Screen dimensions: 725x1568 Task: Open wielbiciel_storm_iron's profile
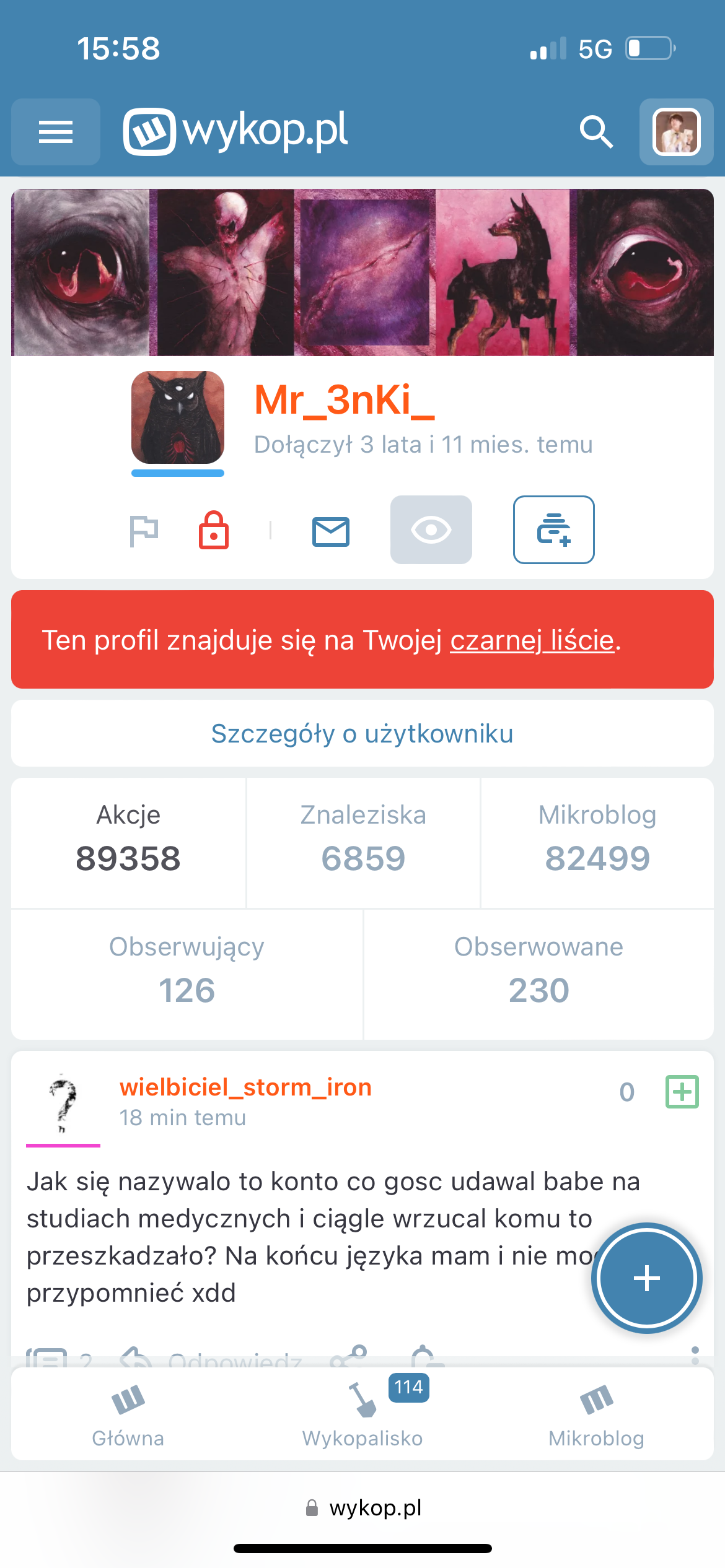coord(245,1087)
